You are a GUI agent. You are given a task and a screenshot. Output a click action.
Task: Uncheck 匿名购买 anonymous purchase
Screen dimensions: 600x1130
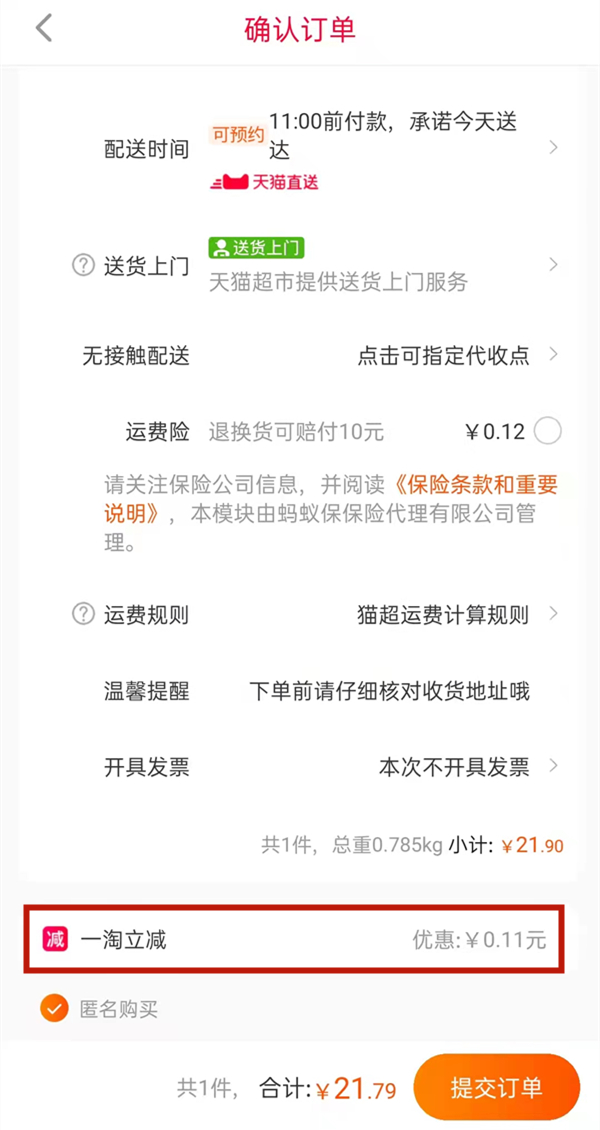click(54, 1009)
